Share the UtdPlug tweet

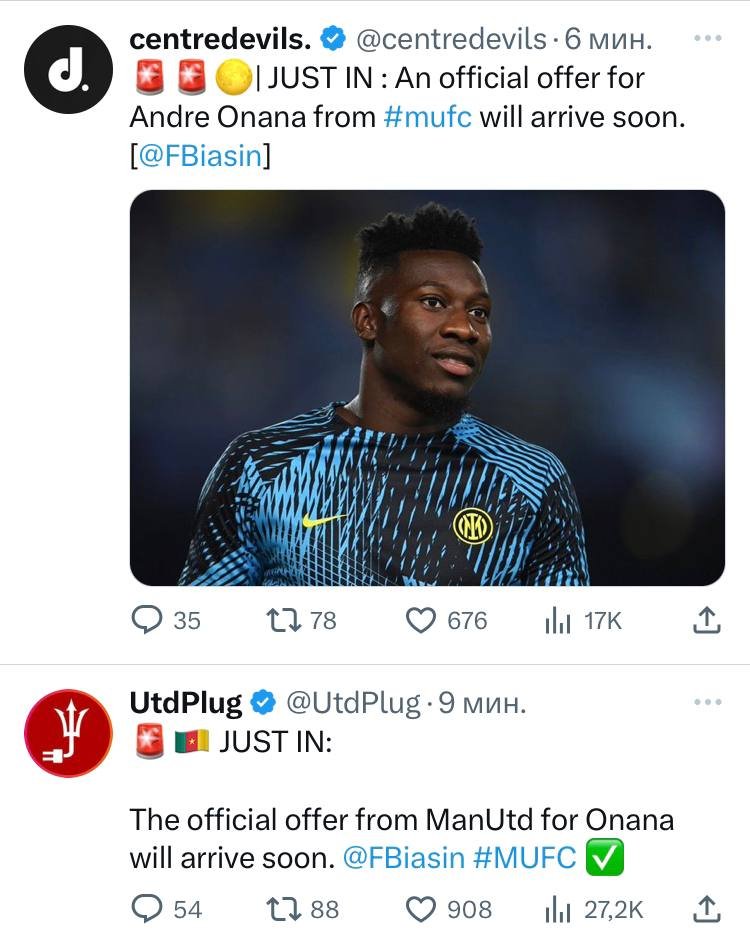click(x=706, y=909)
